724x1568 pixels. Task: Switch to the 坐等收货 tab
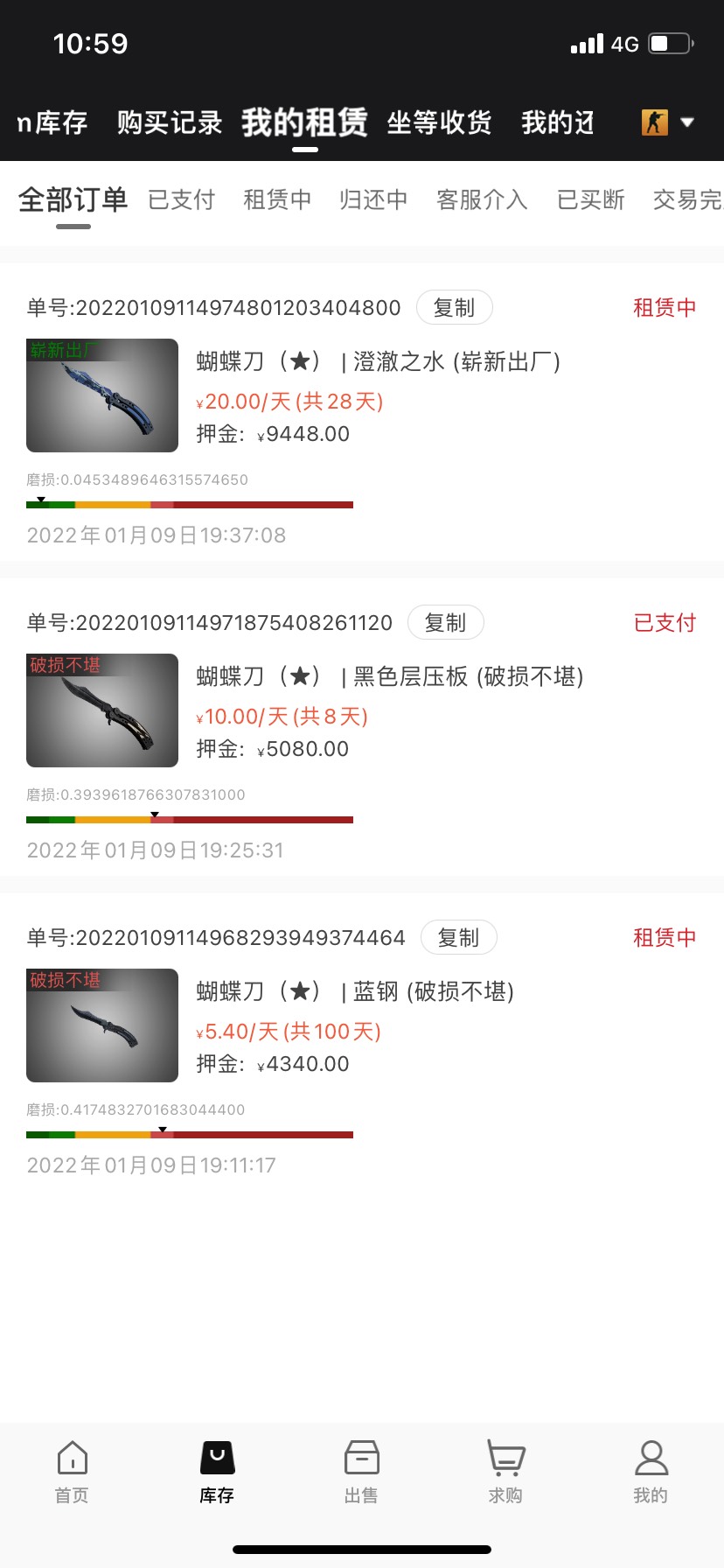click(x=439, y=122)
